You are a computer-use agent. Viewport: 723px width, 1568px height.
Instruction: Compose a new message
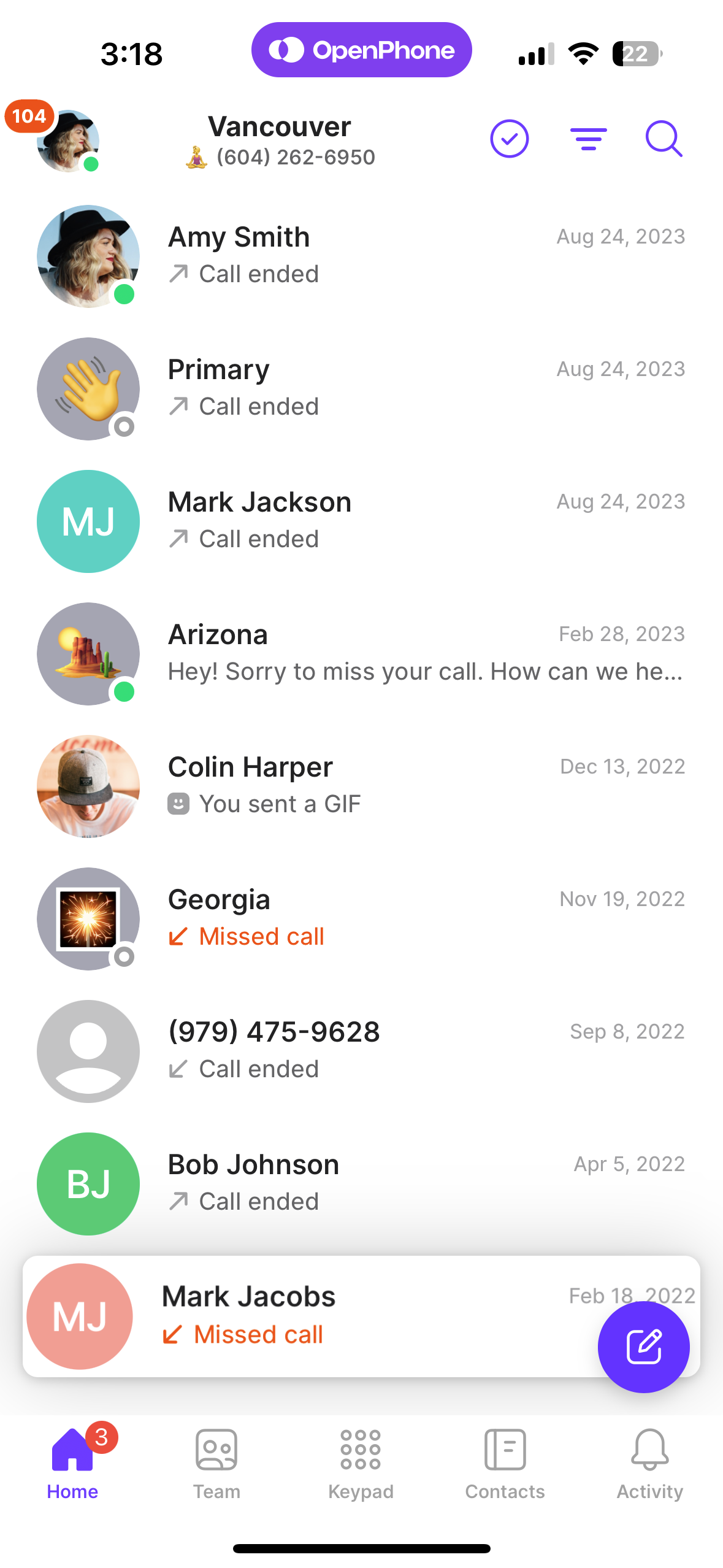pos(643,1347)
